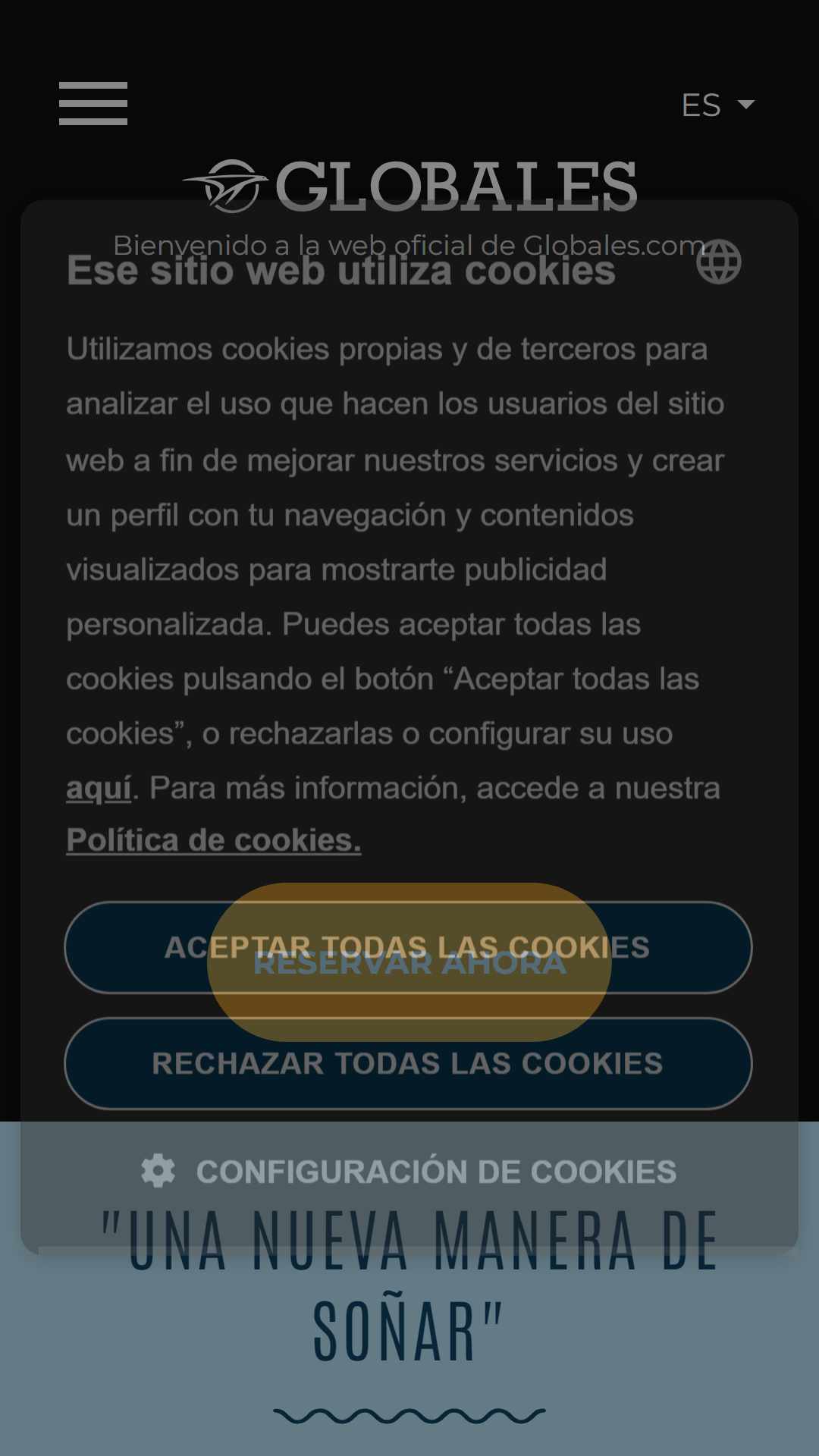Expand the ES language dropdown
Image resolution: width=819 pixels, height=1456 pixels.
tap(717, 105)
